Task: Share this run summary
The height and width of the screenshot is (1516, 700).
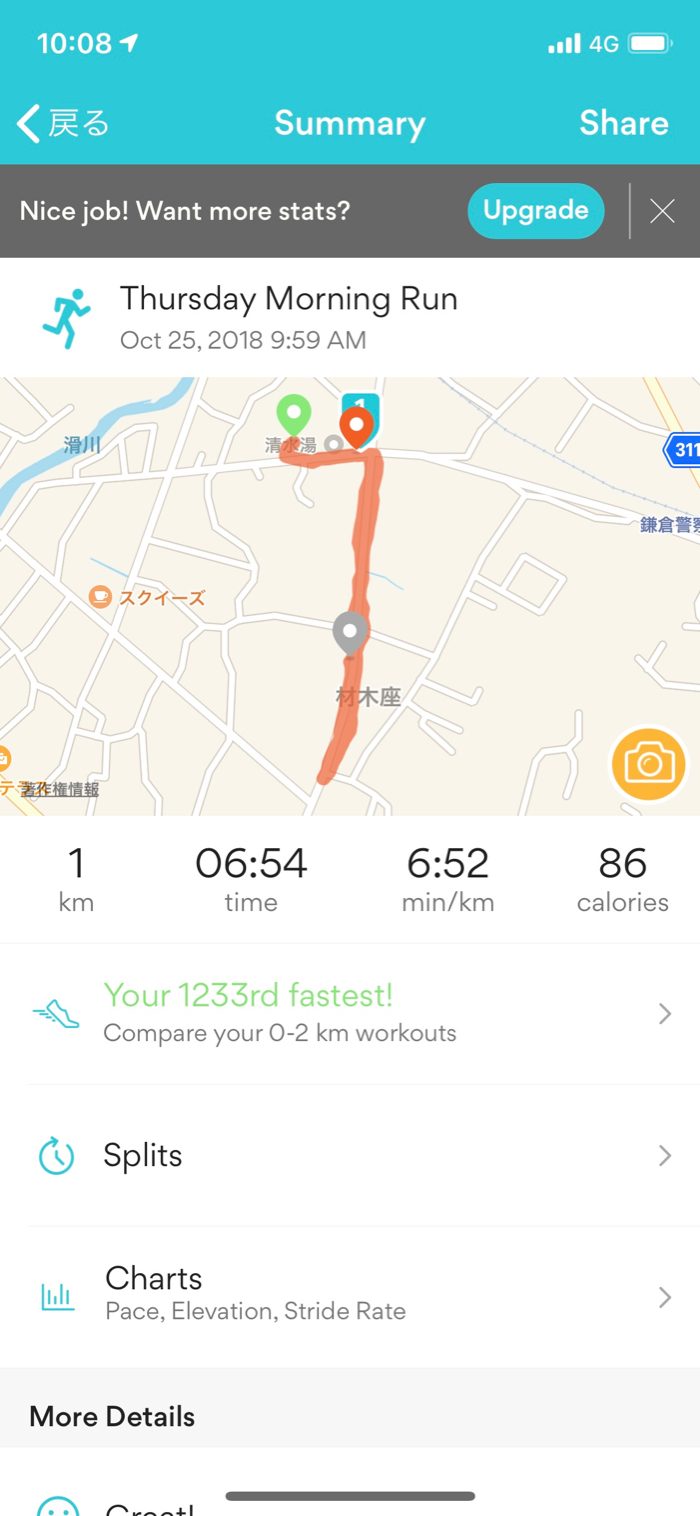Action: click(623, 123)
